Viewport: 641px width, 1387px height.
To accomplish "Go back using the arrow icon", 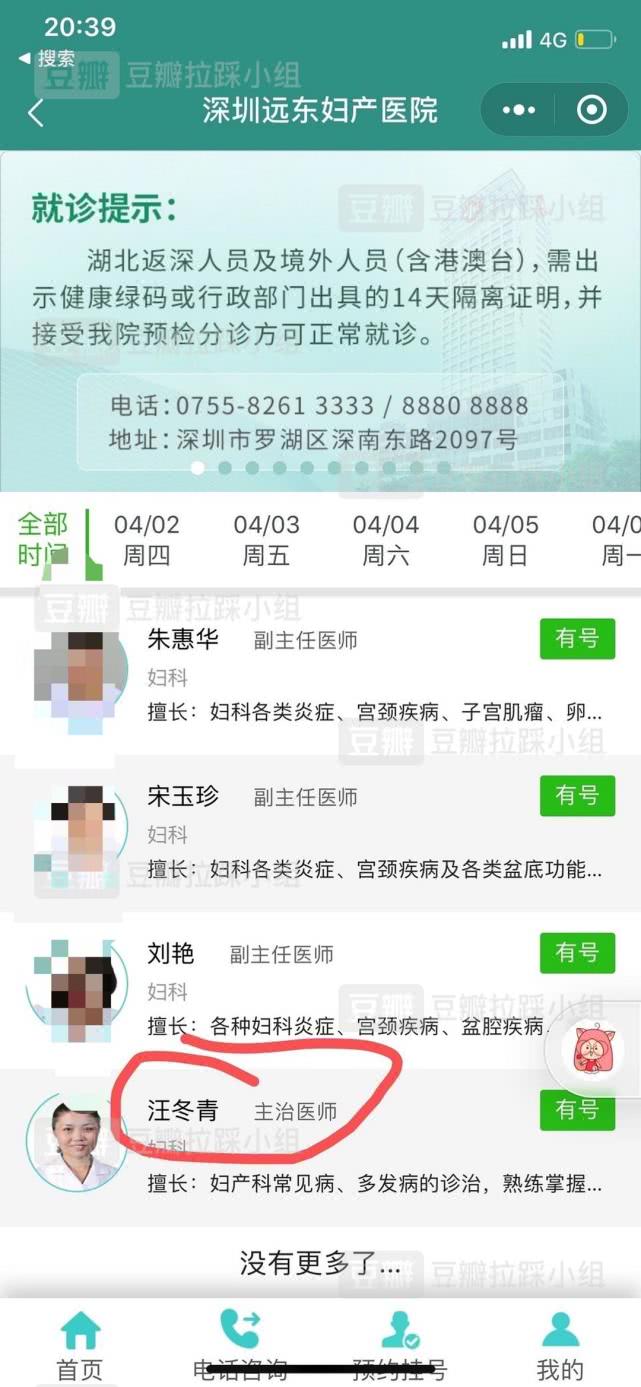I will point(36,113).
